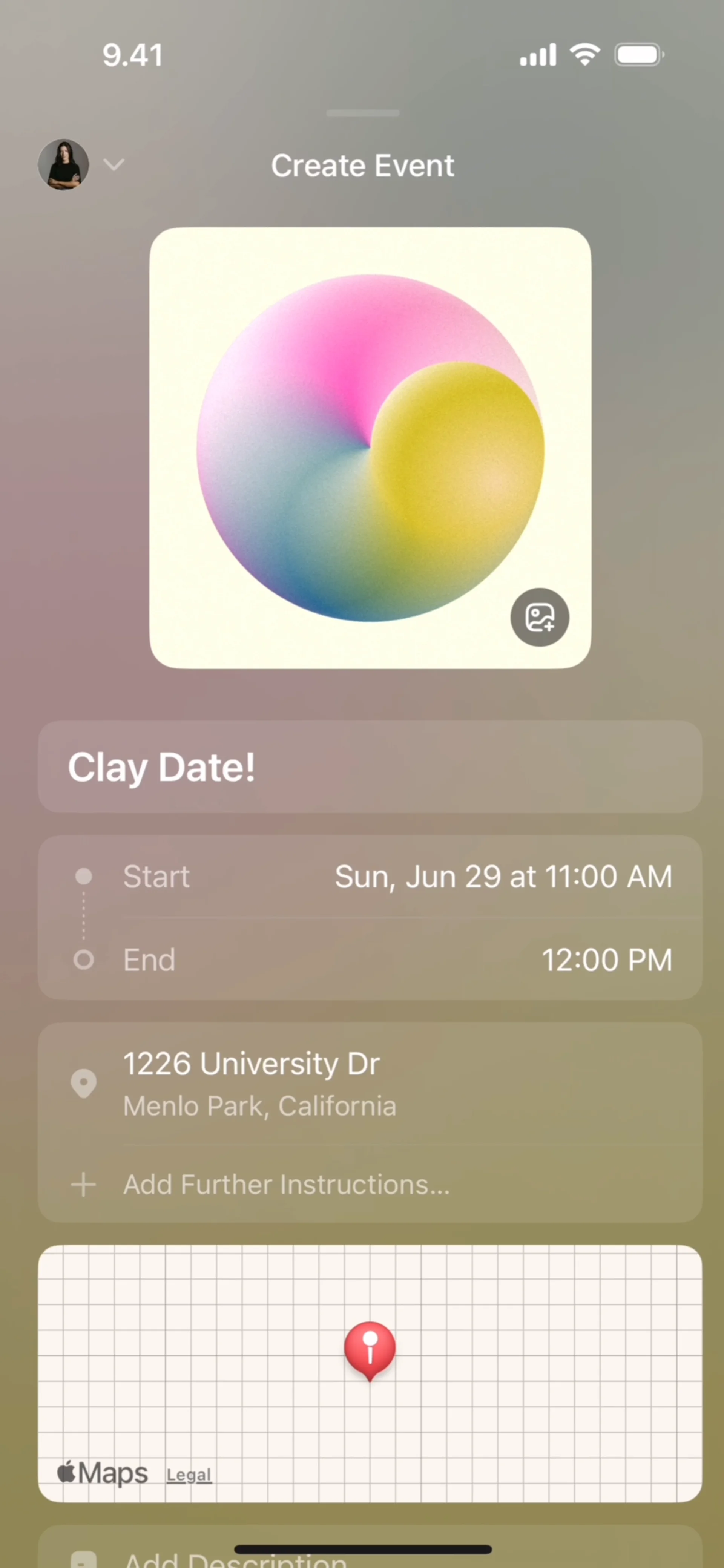
Task: Set the event end time
Action: click(x=606, y=961)
